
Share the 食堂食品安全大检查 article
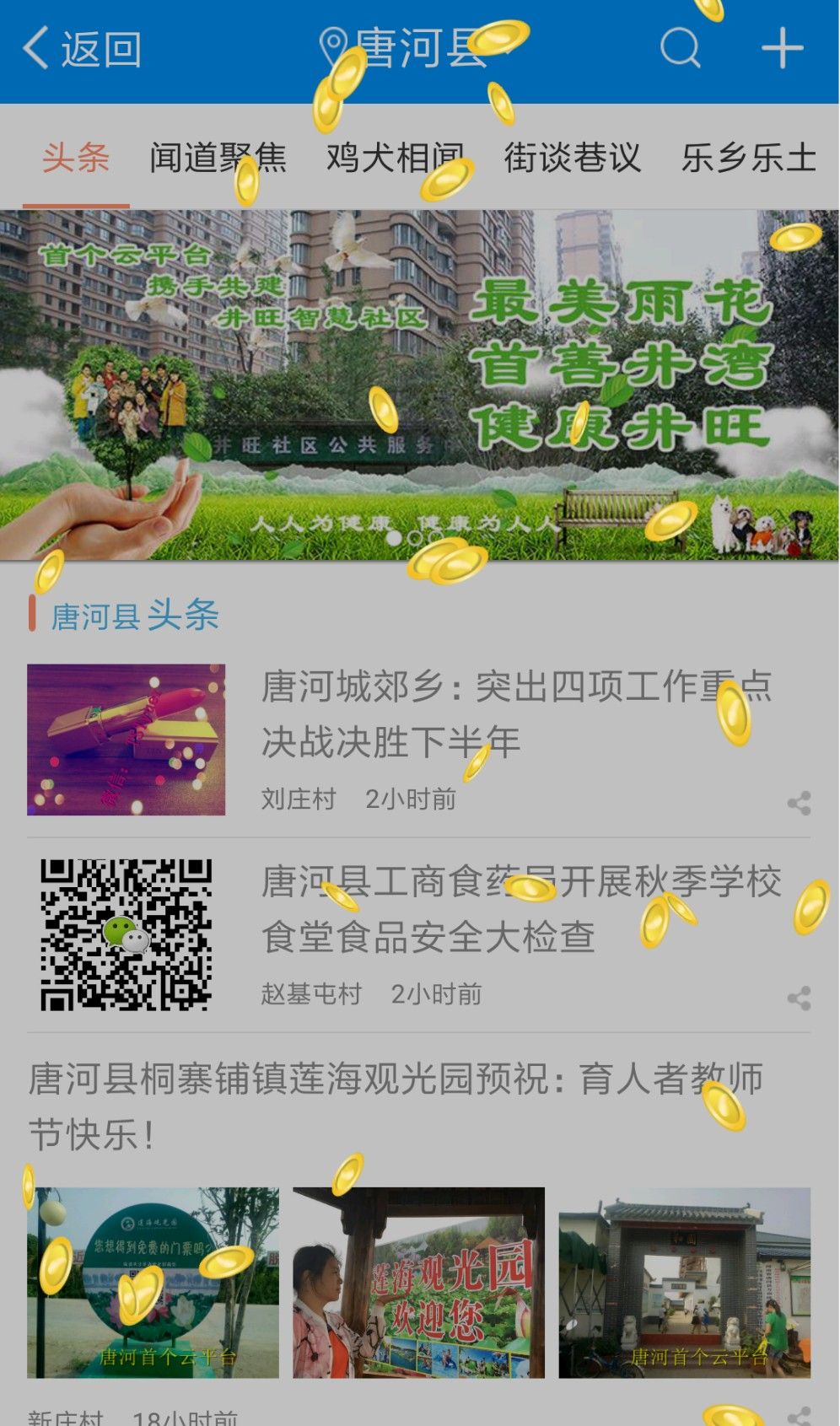[x=799, y=998]
